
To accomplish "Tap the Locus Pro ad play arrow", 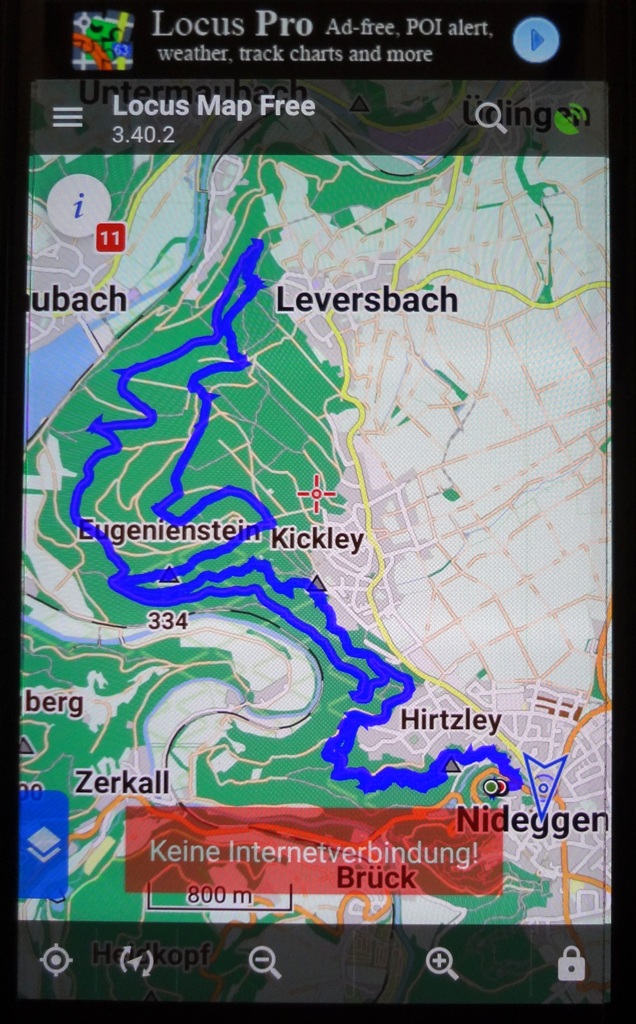I will pyautogui.click(x=536, y=40).
